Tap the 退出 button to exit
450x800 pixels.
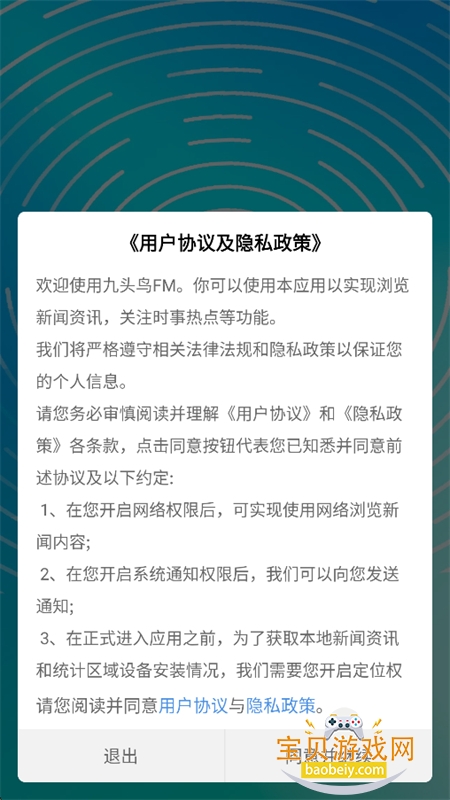121,756
